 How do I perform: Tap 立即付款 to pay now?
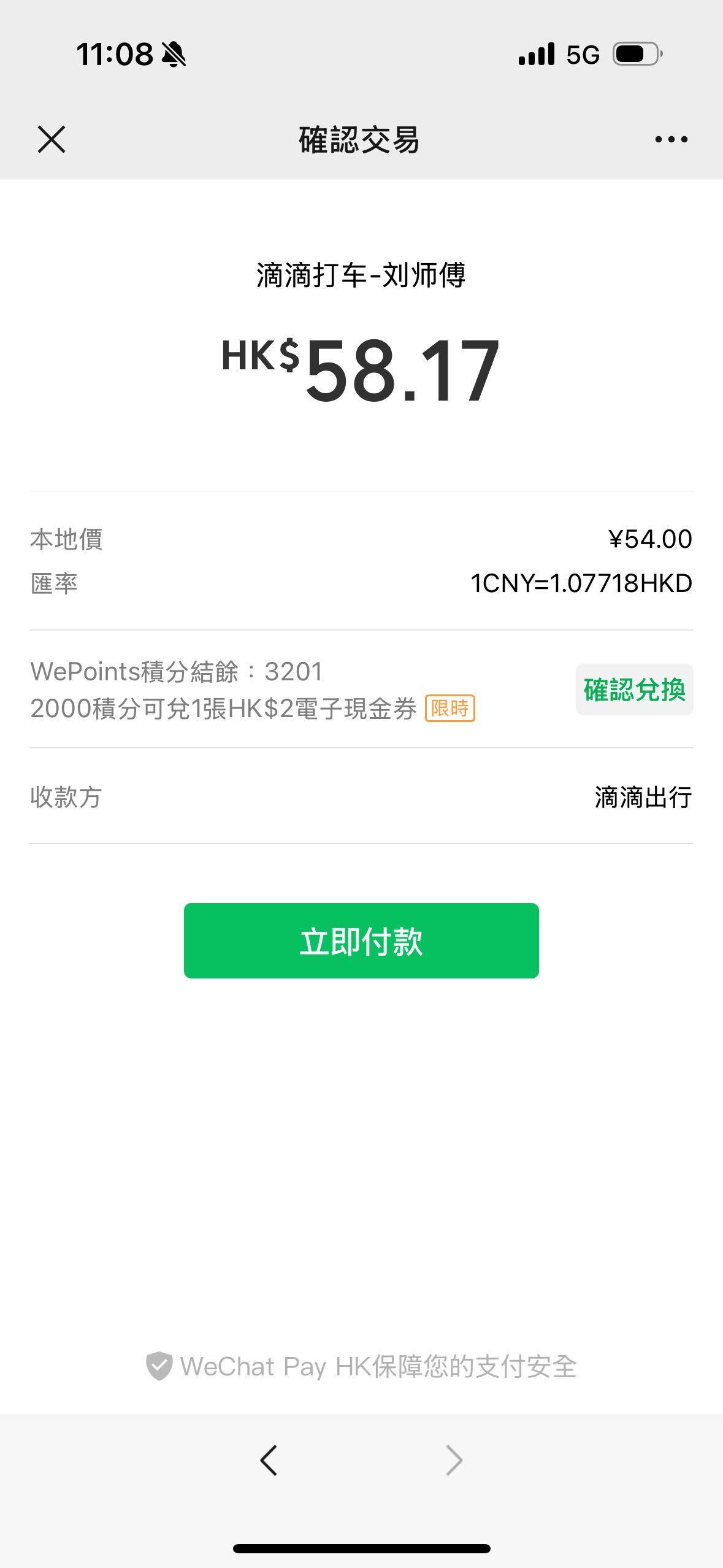click(361, 940)
